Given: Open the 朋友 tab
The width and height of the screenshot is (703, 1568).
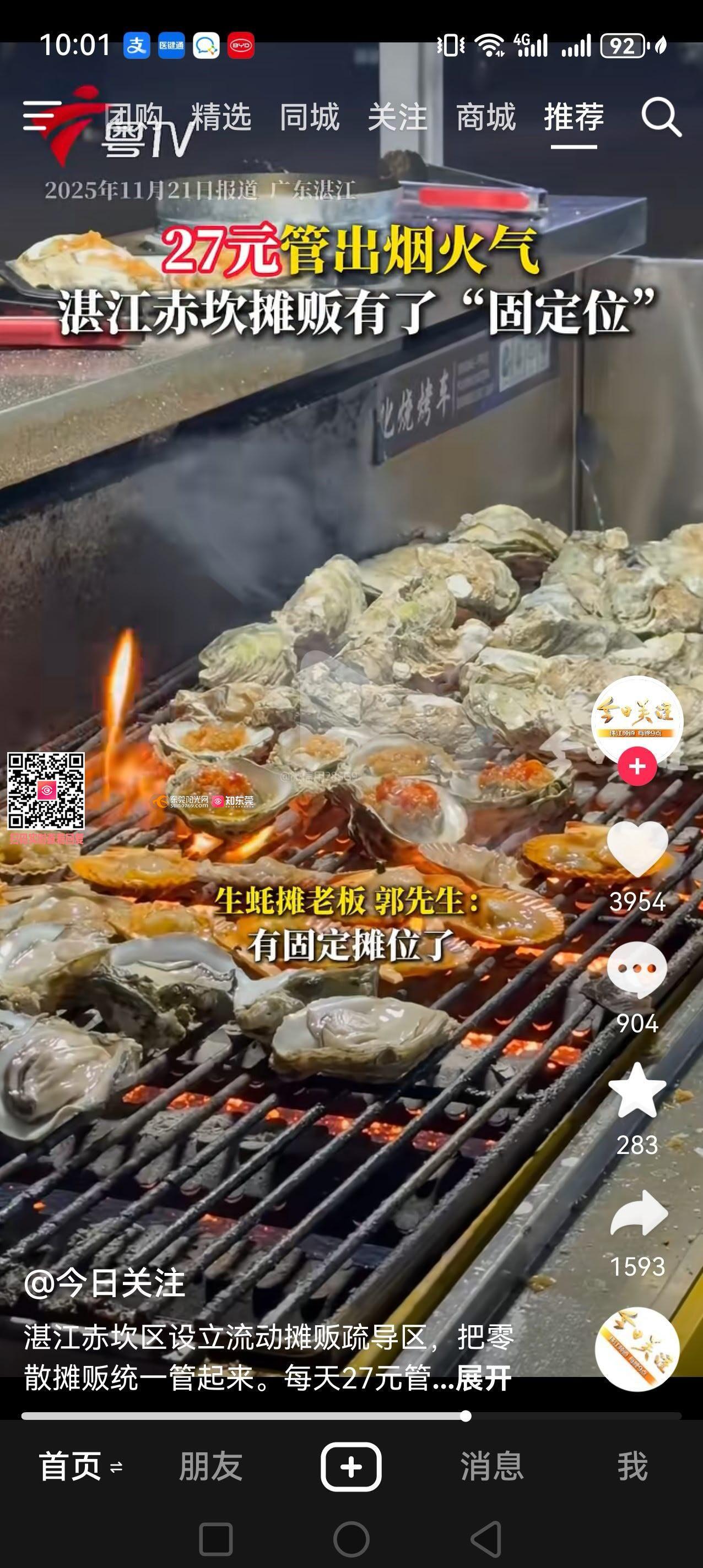Looking at the screenshot, I should pyautogui.click(x=211, y=1466).
